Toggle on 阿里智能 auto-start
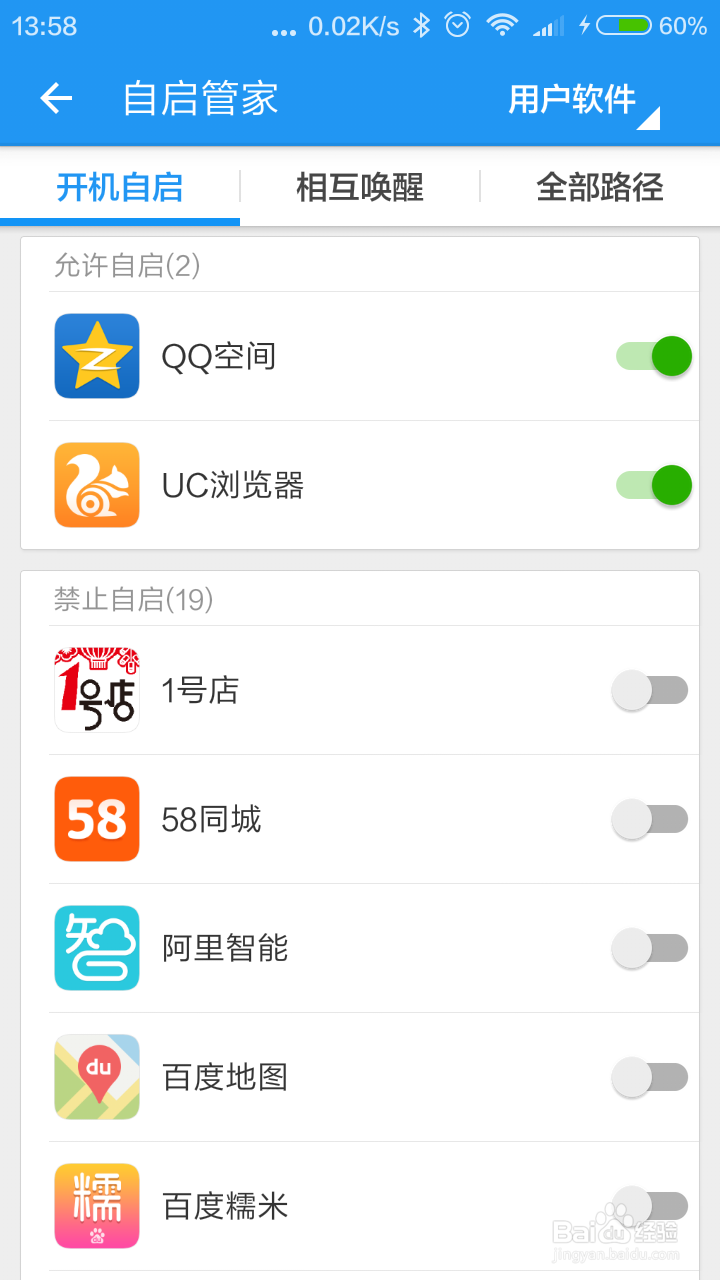720x1280 pixels. tap(650, 948)
